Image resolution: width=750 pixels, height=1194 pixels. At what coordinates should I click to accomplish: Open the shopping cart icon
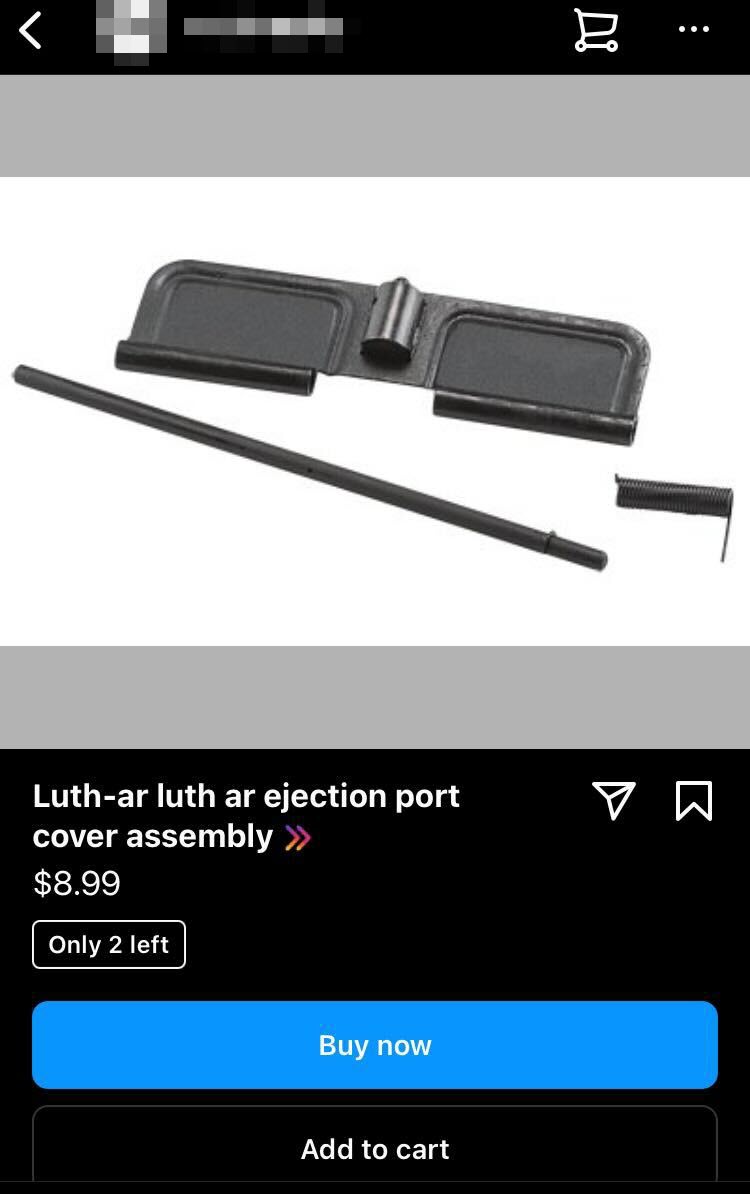(596, 30)
